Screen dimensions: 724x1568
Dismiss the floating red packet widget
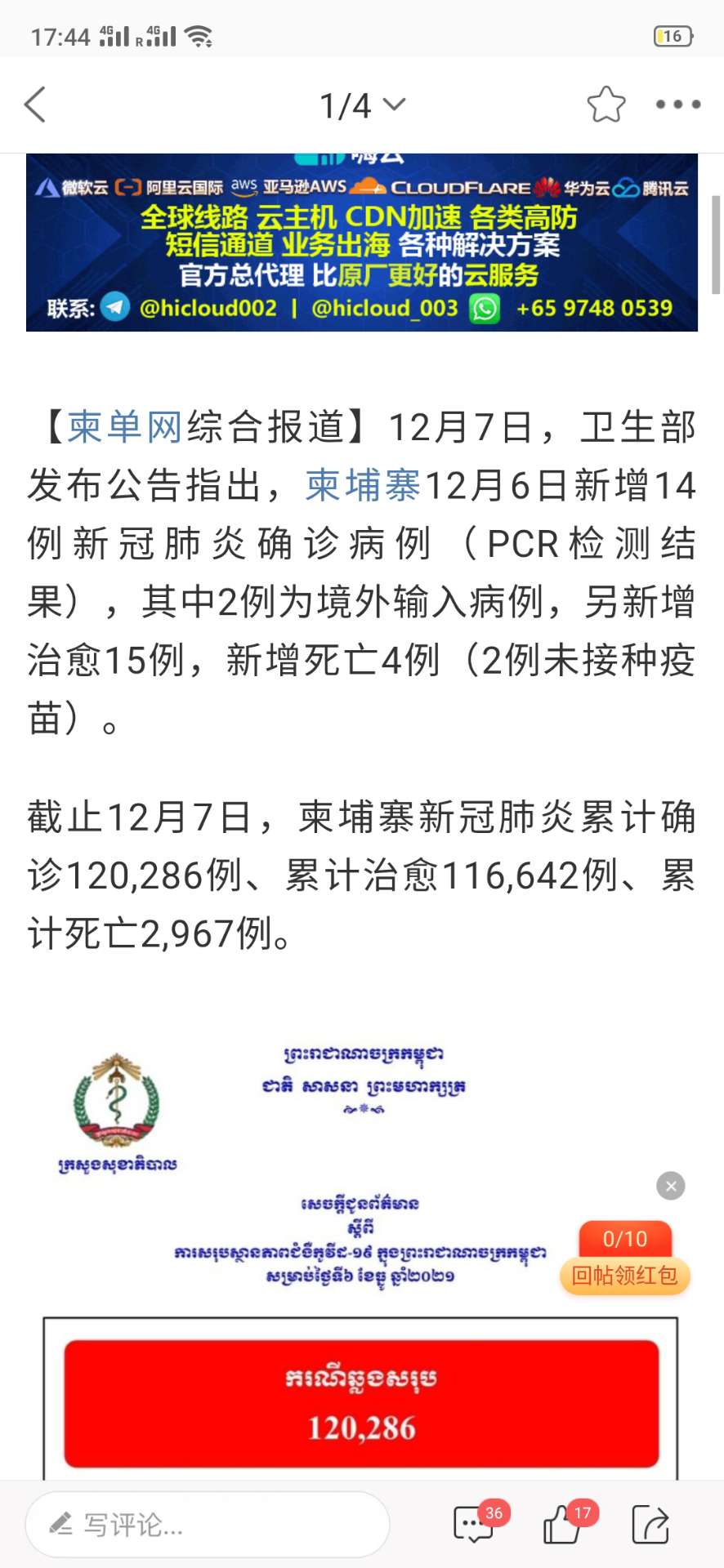(671, 1186)
